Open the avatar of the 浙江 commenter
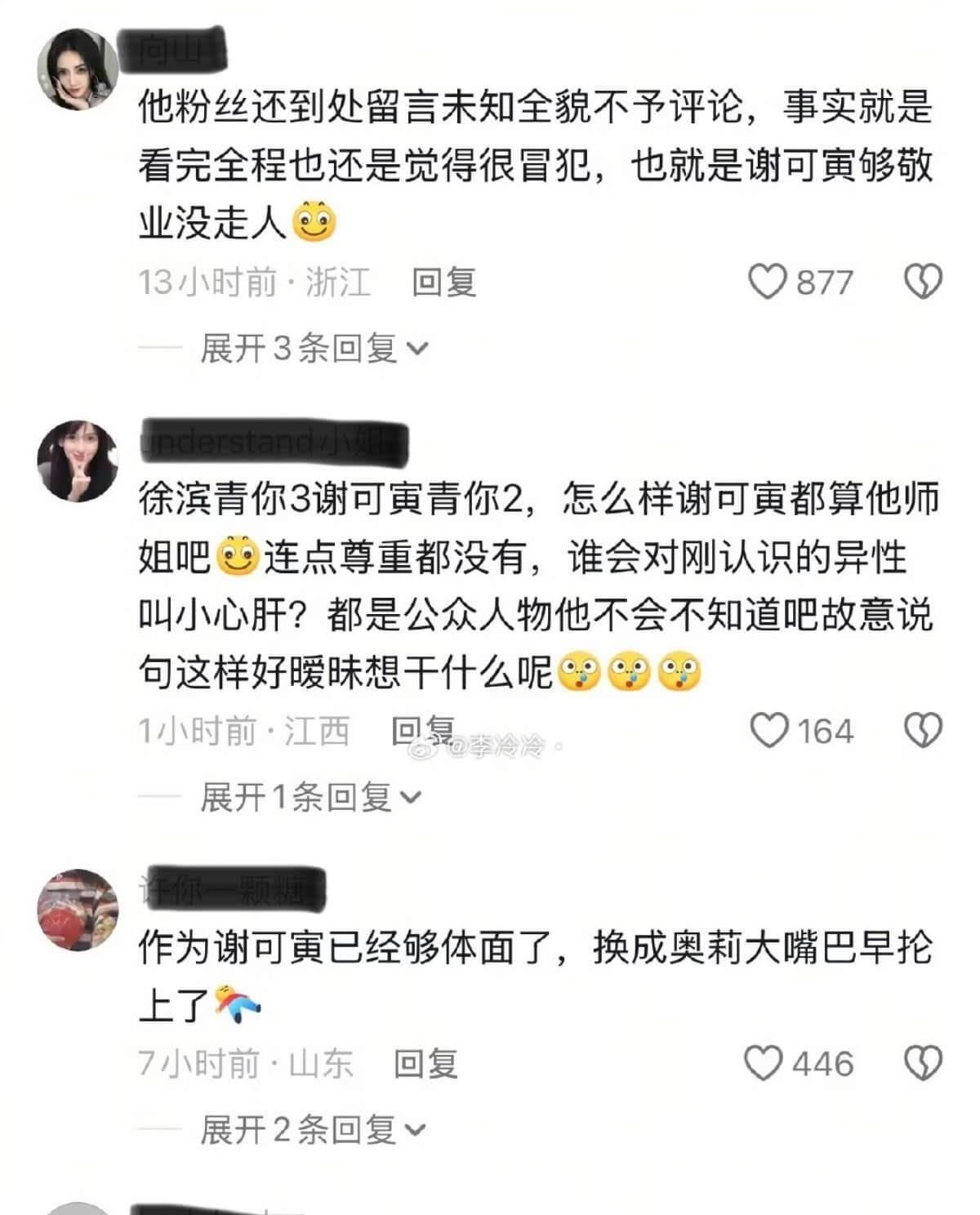This screenshot has height=1215, width=980. 78,69
